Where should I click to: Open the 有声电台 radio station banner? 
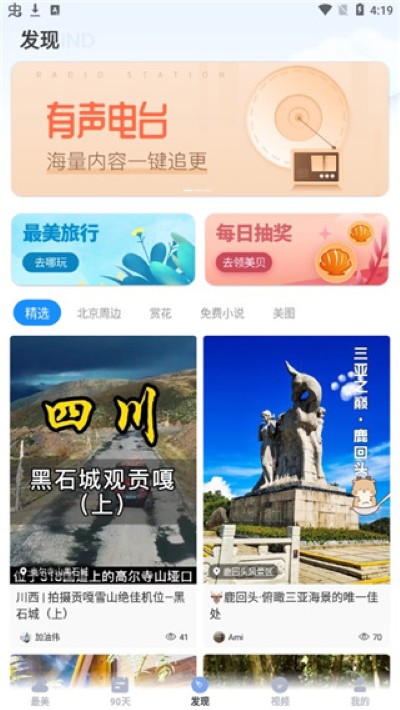coord(200,129)
